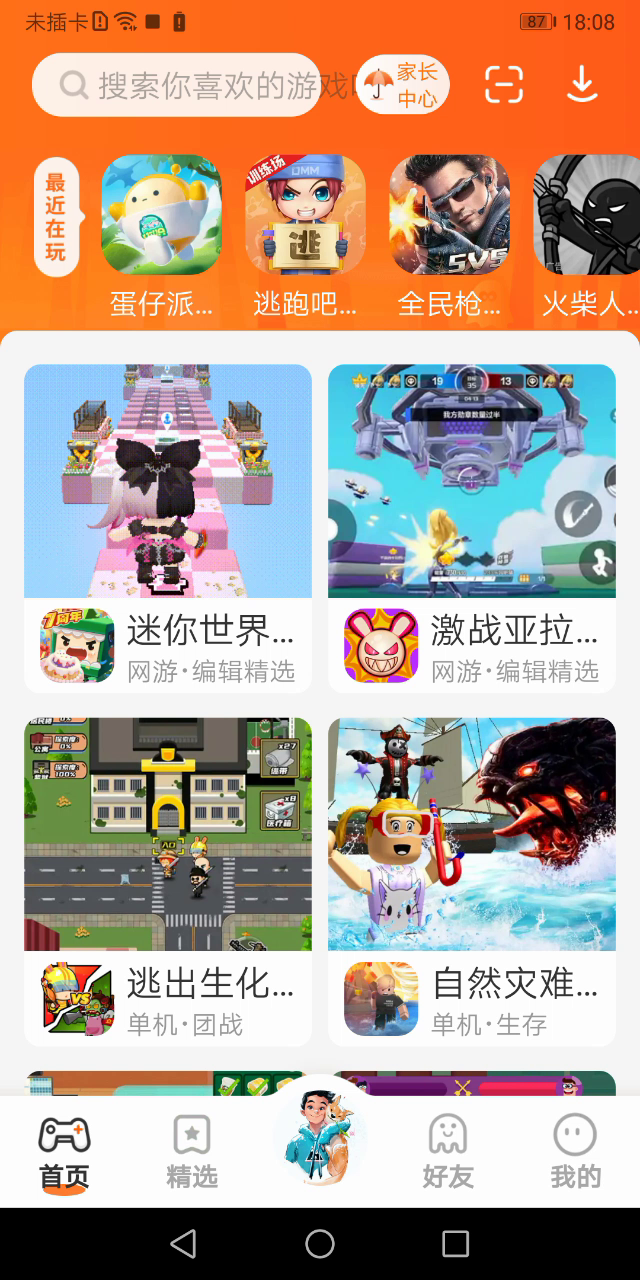Open the 激战亚拉 game card
Viewport: 640px width, 1280px height.
click(472, 527)
